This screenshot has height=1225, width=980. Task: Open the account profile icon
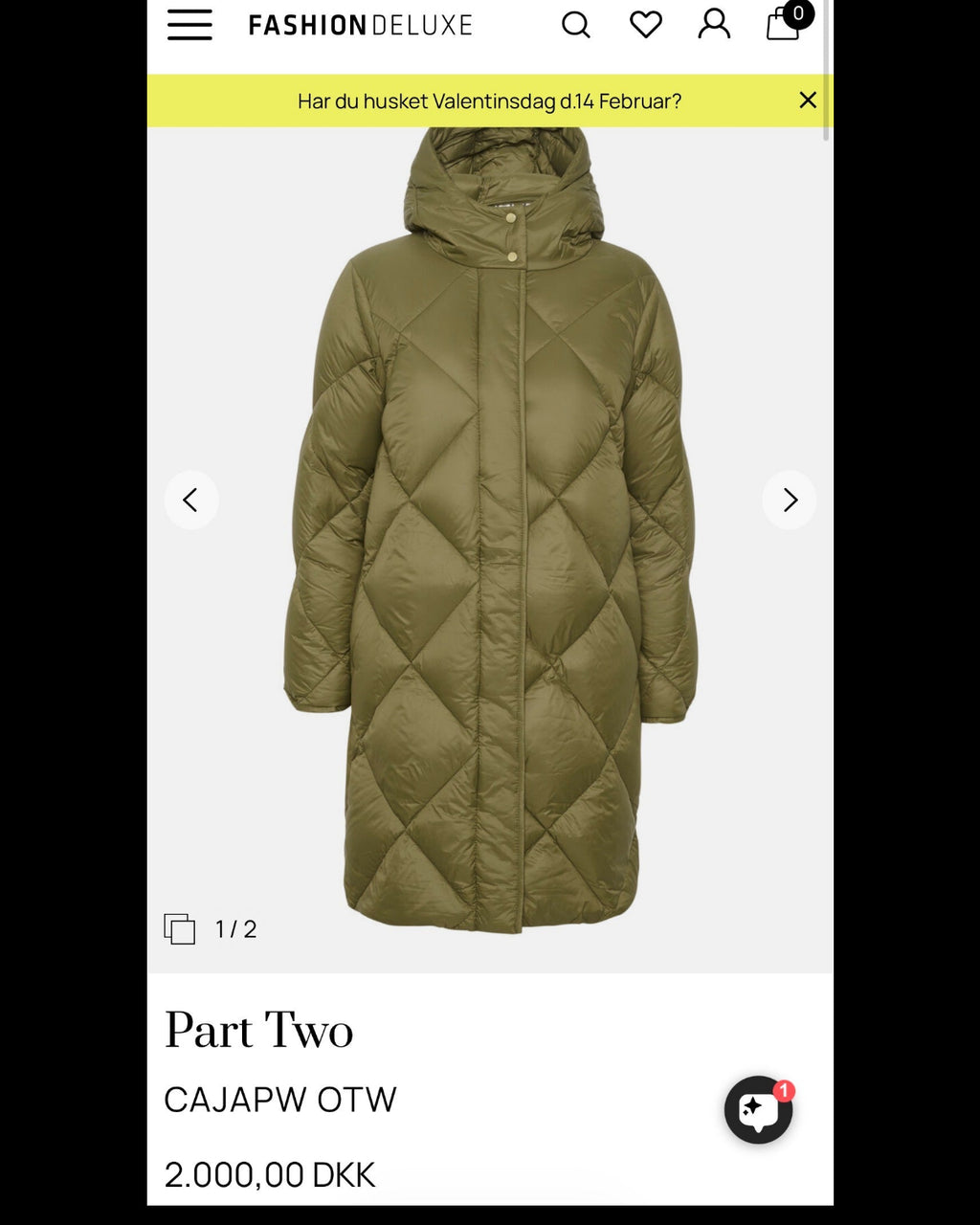pyautogui.click(x=714, y=25)
